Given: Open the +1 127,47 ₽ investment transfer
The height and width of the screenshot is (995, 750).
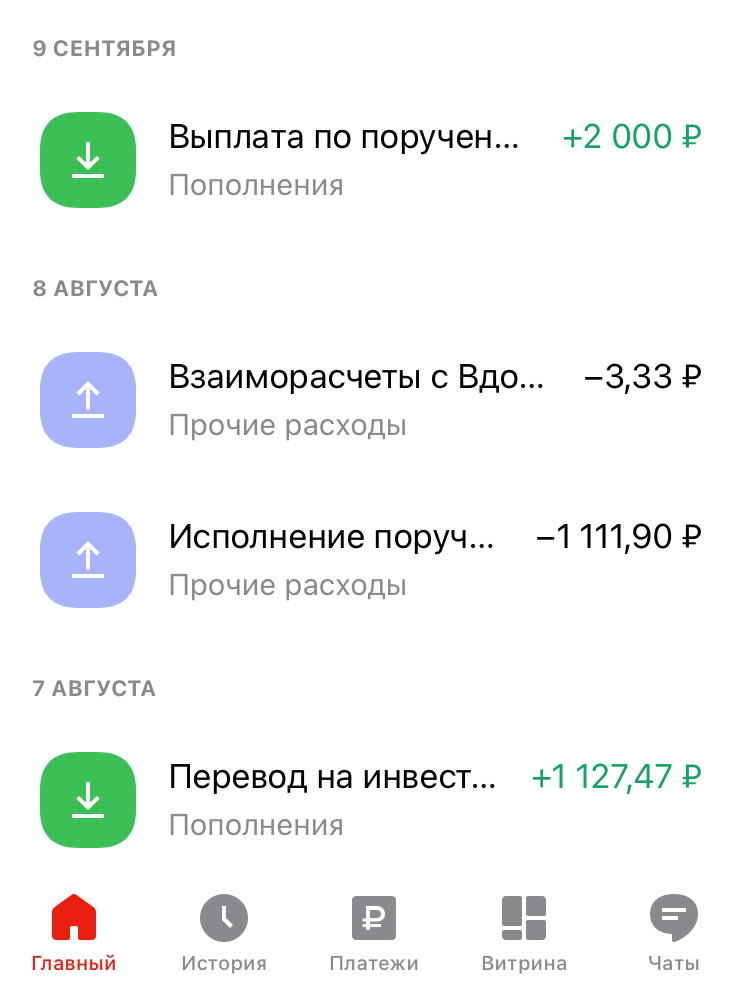Looking at the screenshot, I should tap(370, 800).
